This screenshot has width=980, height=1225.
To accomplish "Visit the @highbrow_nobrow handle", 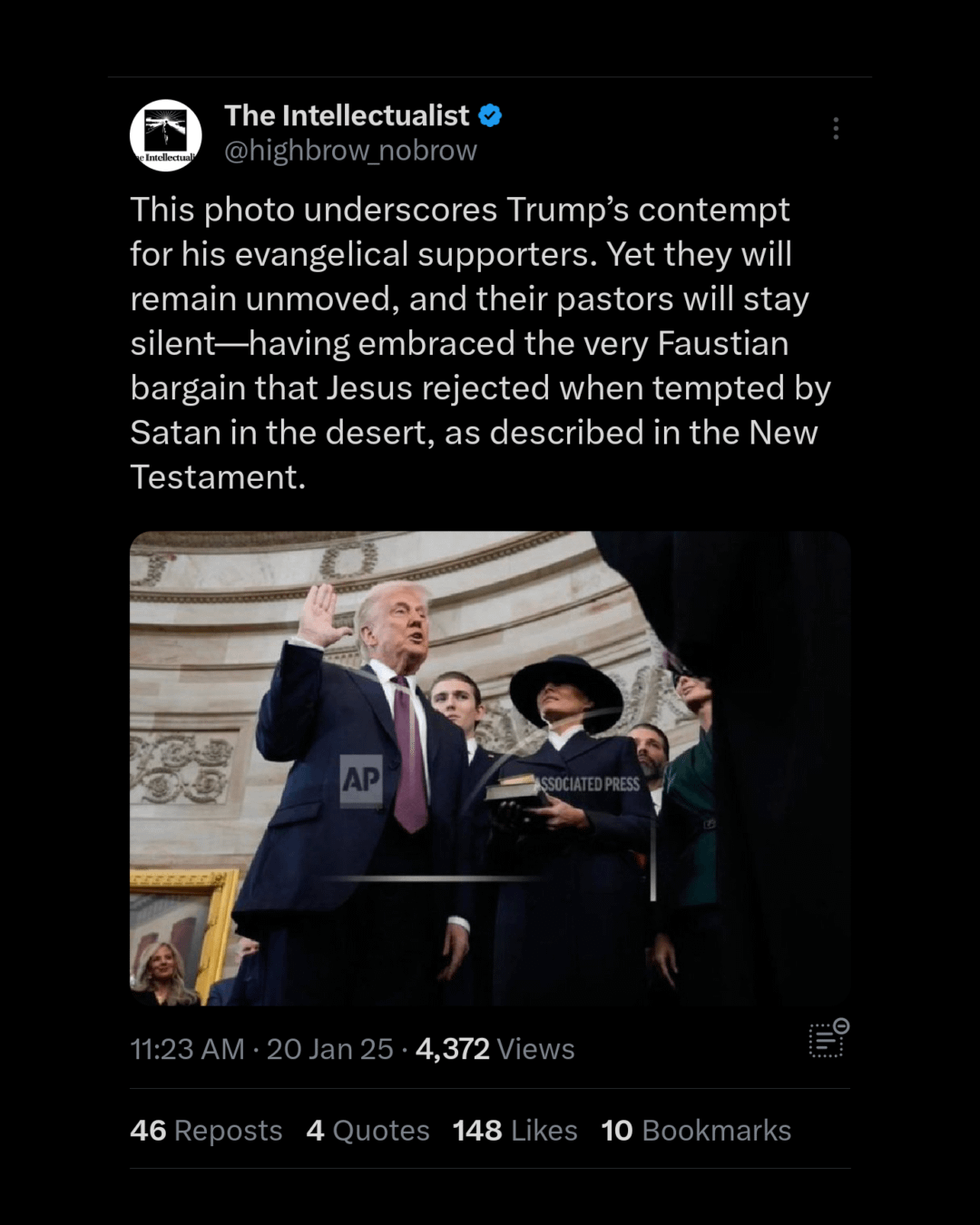I will [x=350, y=151].
